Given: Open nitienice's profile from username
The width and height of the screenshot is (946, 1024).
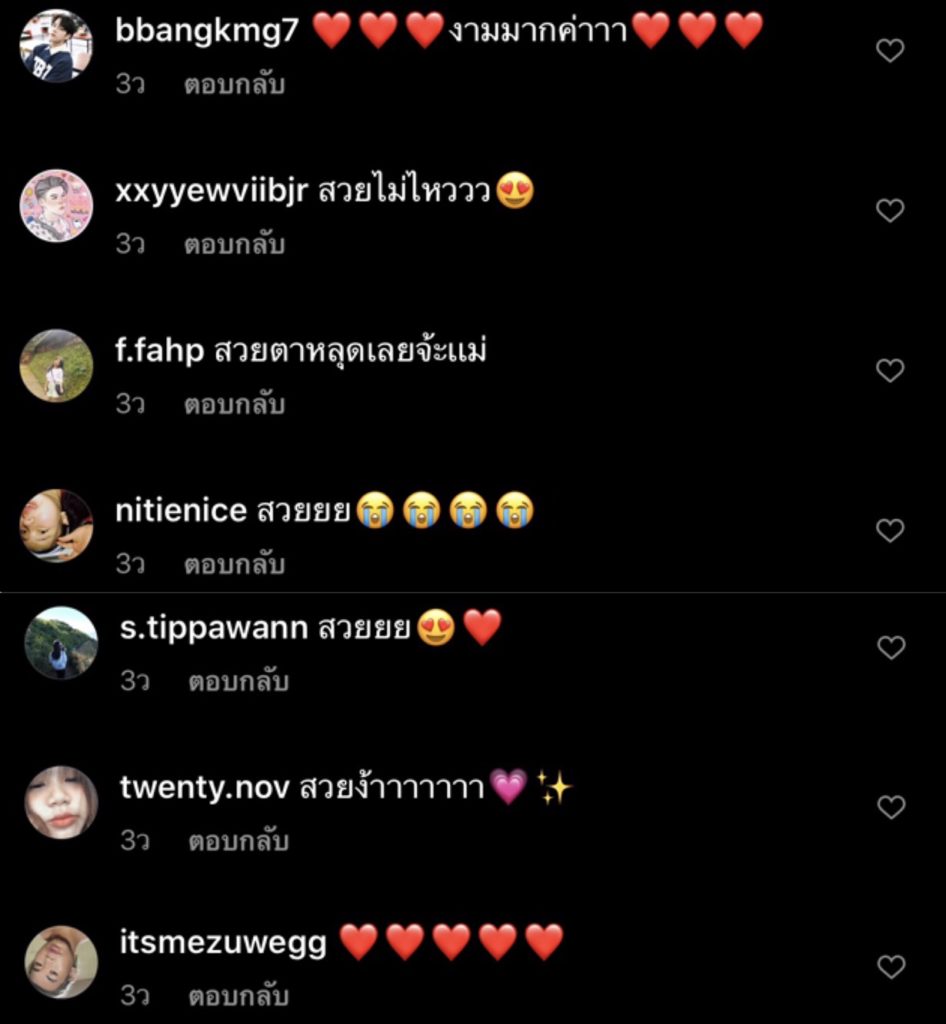Looking at the screenshot, I should click(x=181, y=511).
